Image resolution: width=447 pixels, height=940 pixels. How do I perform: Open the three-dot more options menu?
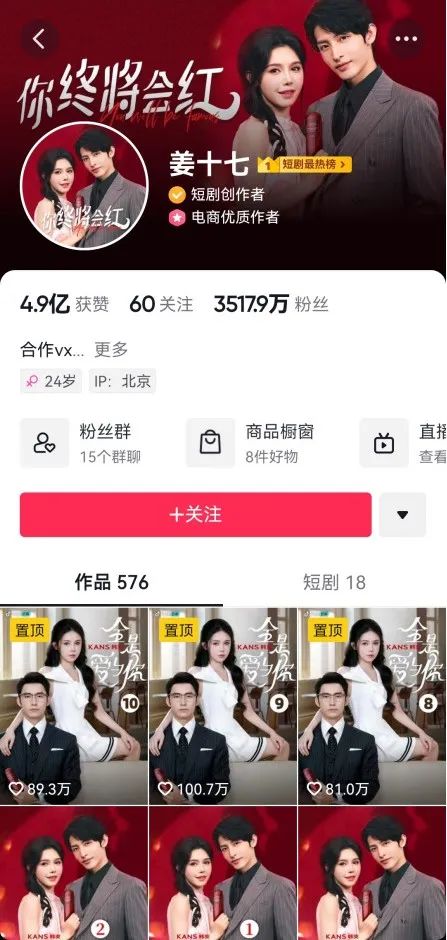(406, 40)
